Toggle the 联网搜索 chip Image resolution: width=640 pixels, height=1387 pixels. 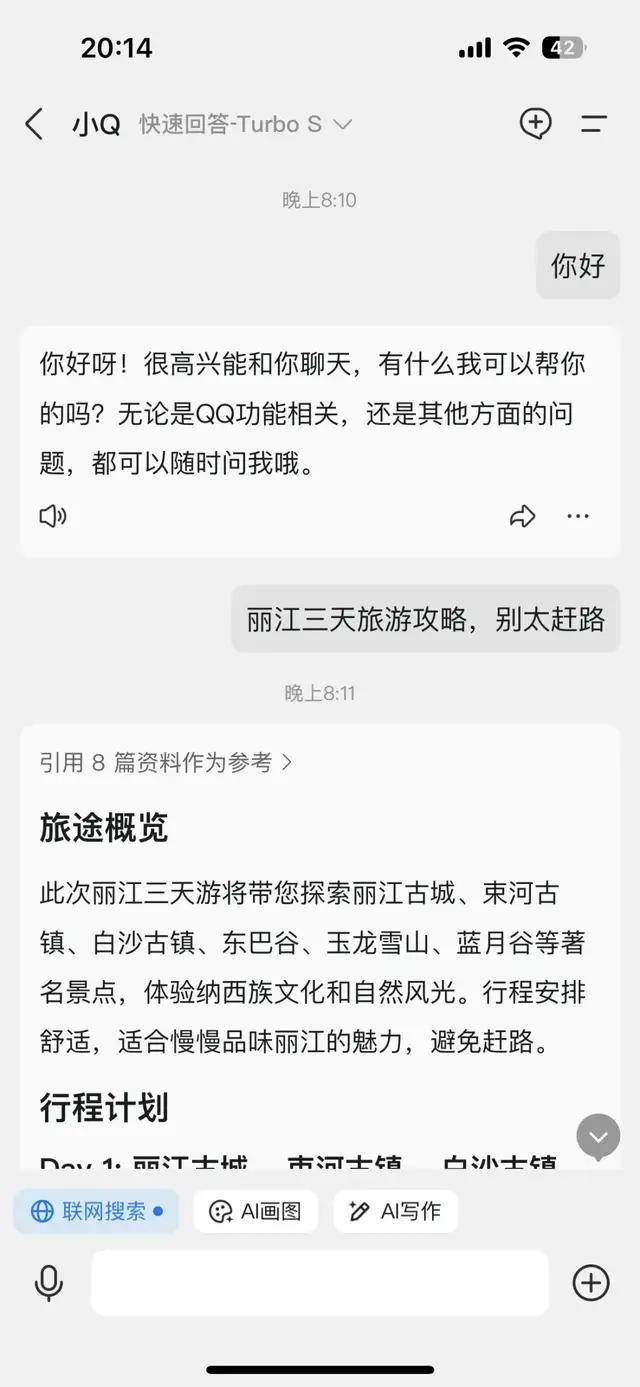tap(96, 1211)
